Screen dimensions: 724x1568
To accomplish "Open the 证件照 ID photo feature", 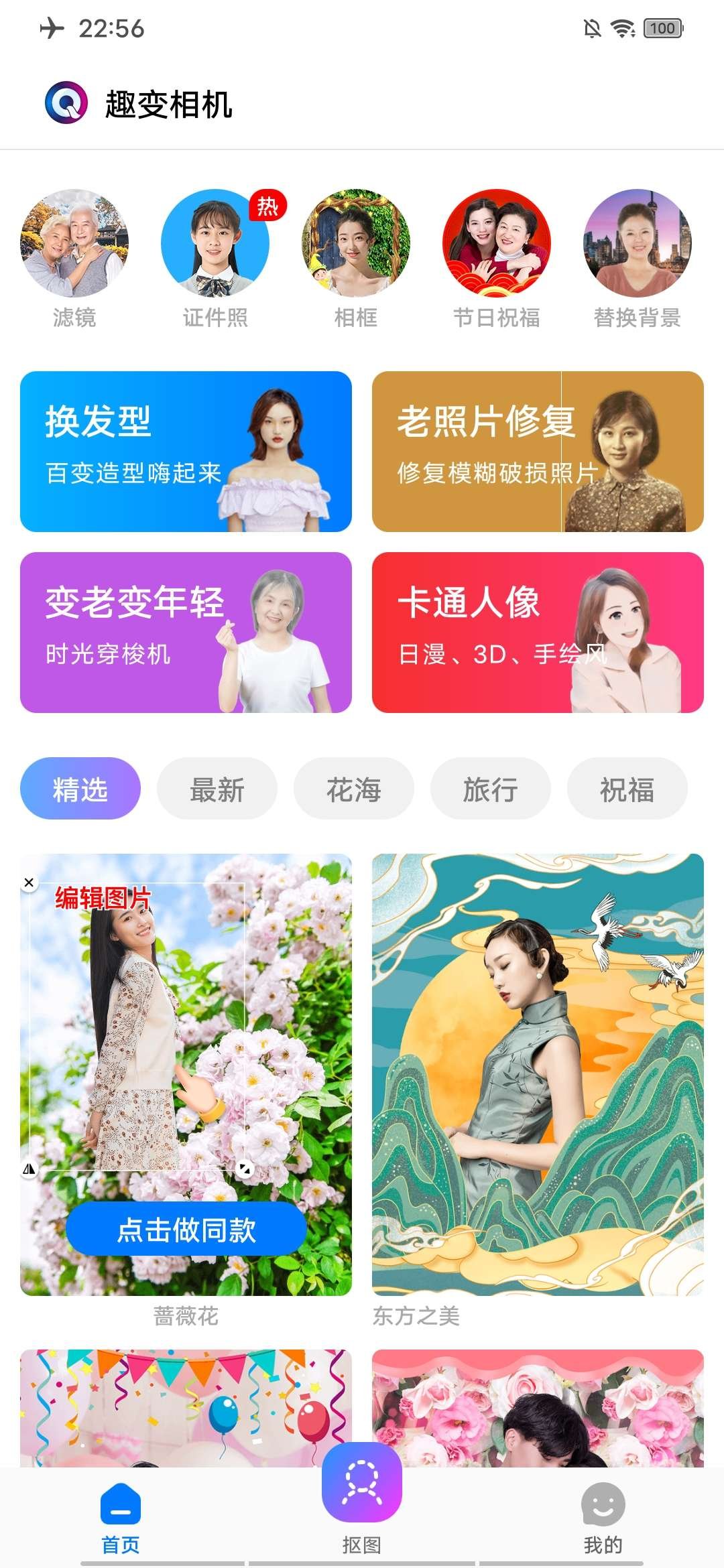I will [215, 258].
